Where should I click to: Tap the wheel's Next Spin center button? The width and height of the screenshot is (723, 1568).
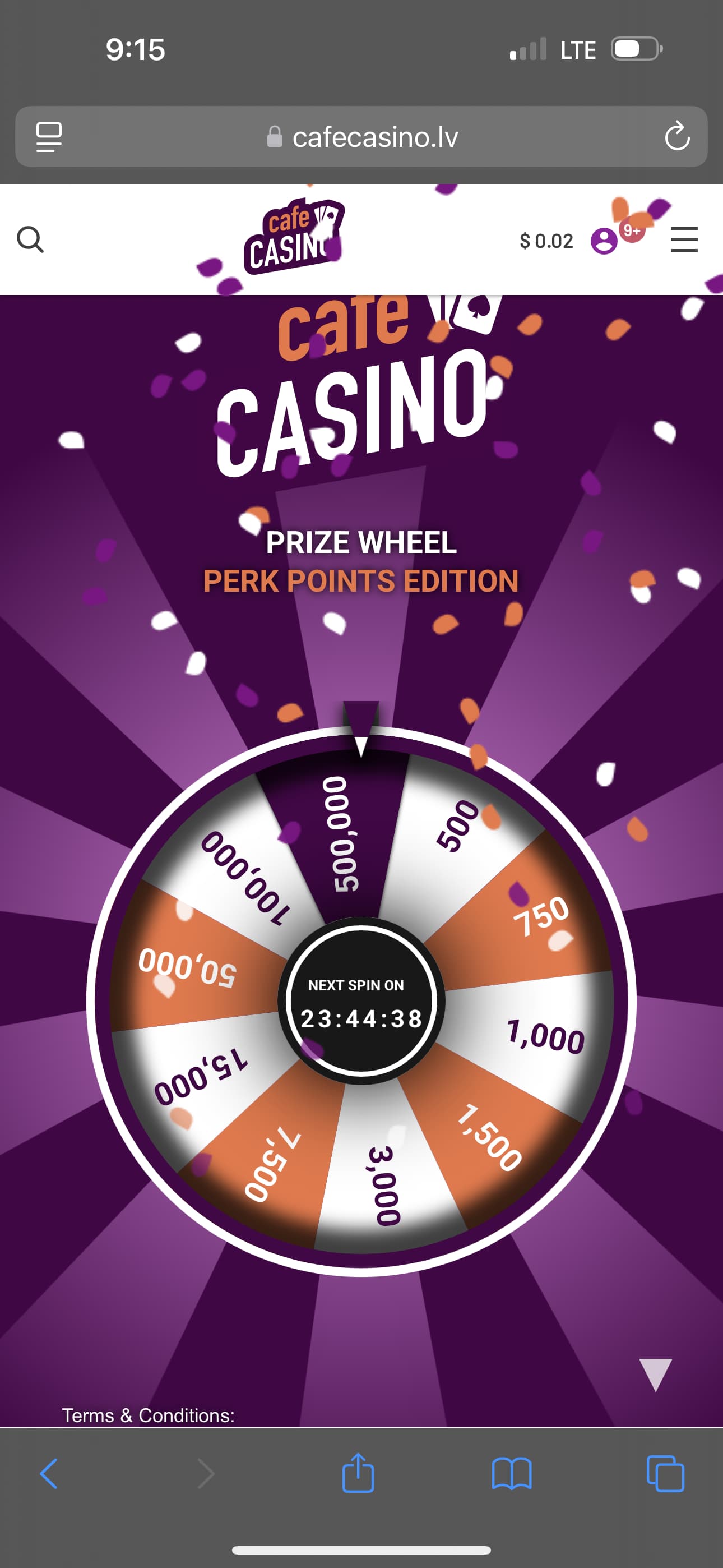[361, 1001]
